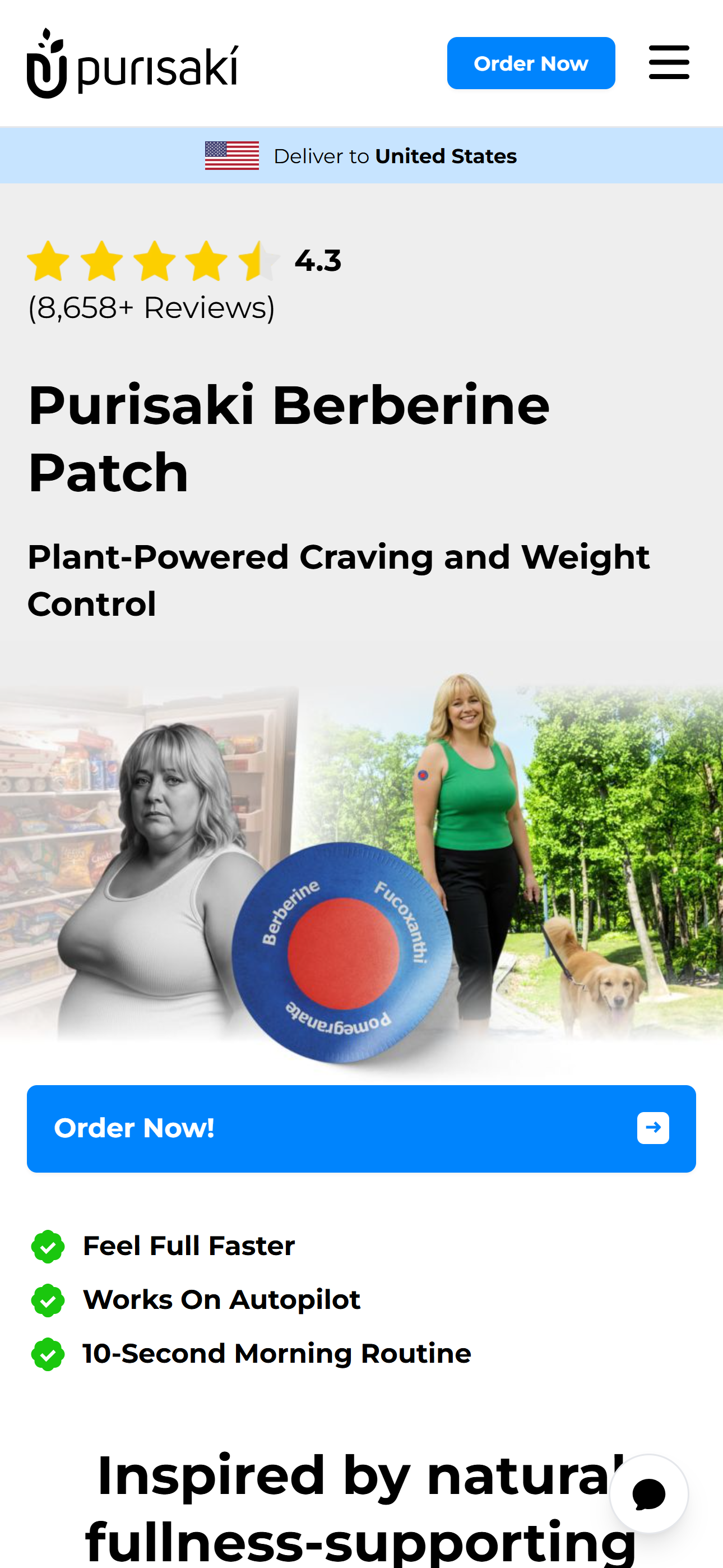Open the hamburger navigation menu
Image resolution: width=723 pixels, height=1568 pixels.
coord(668,62)
